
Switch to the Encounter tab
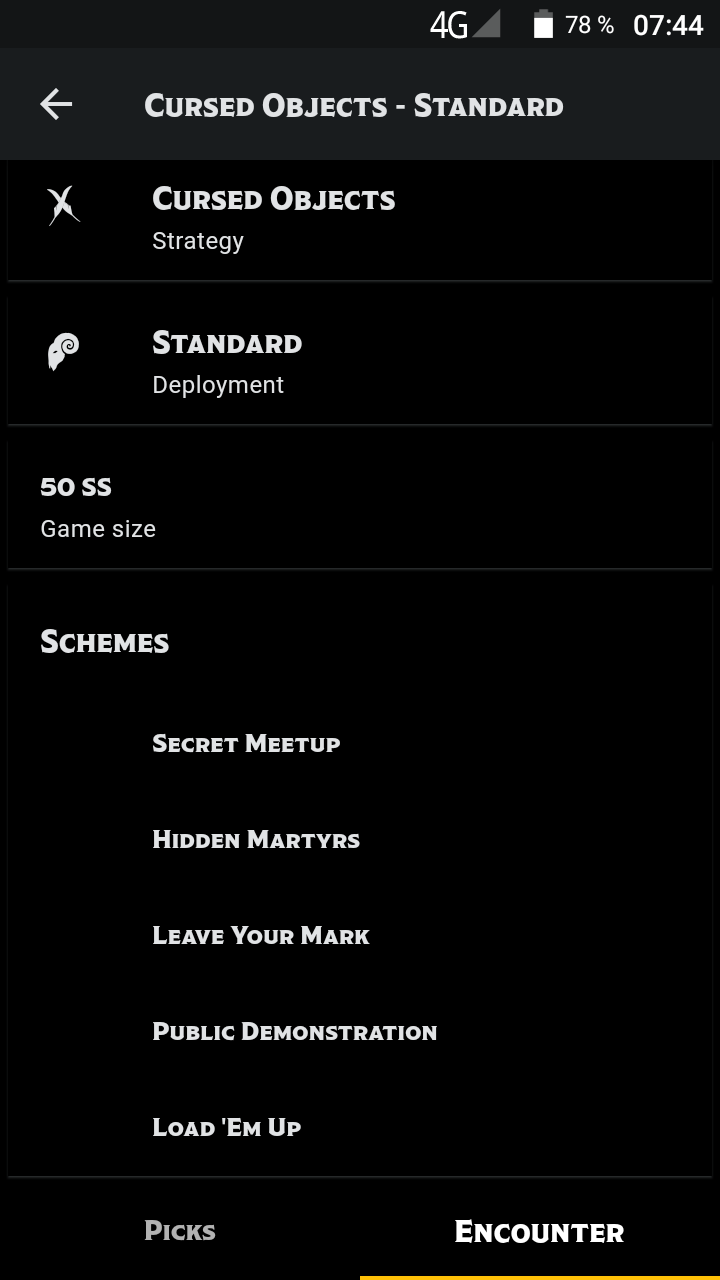(539, 1231)
